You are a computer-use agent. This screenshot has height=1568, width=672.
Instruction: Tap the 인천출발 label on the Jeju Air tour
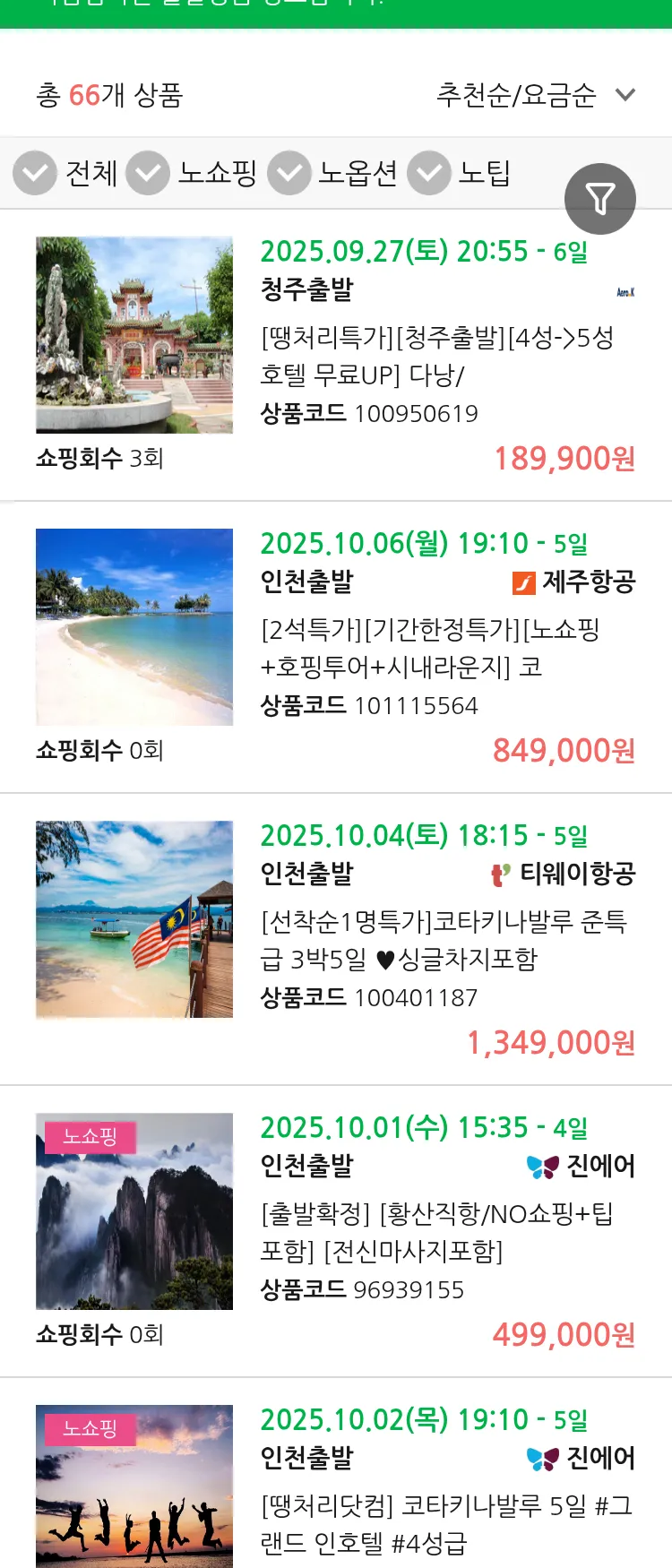(x=303, y=582)
